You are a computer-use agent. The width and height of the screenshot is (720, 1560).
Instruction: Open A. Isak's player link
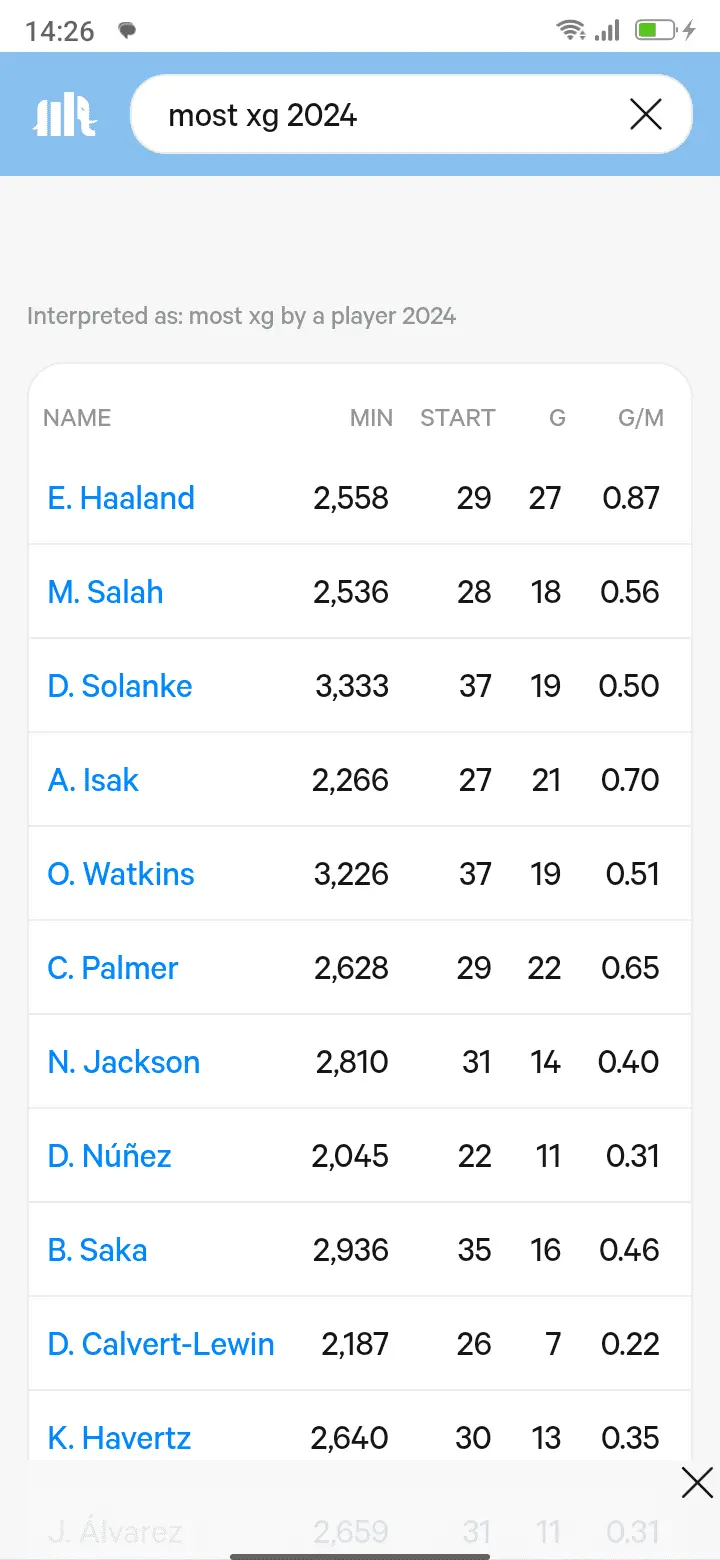click(x=93, y=780)
